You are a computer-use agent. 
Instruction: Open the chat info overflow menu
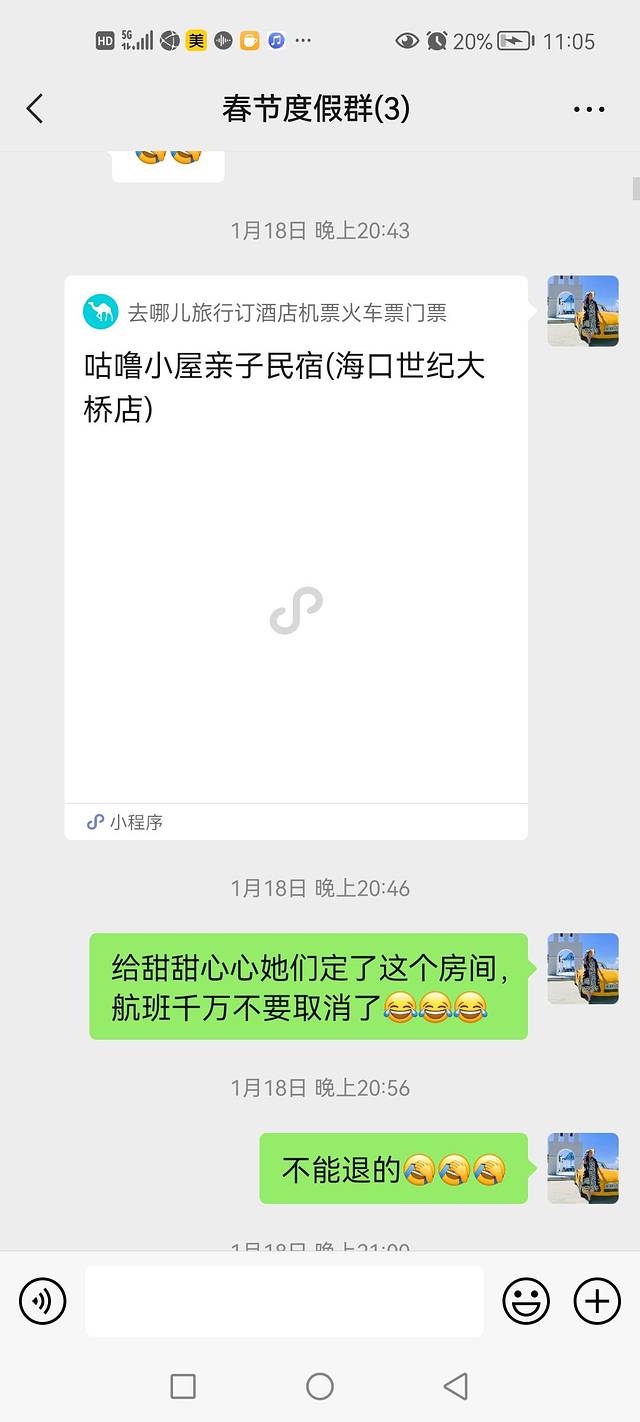589,109
